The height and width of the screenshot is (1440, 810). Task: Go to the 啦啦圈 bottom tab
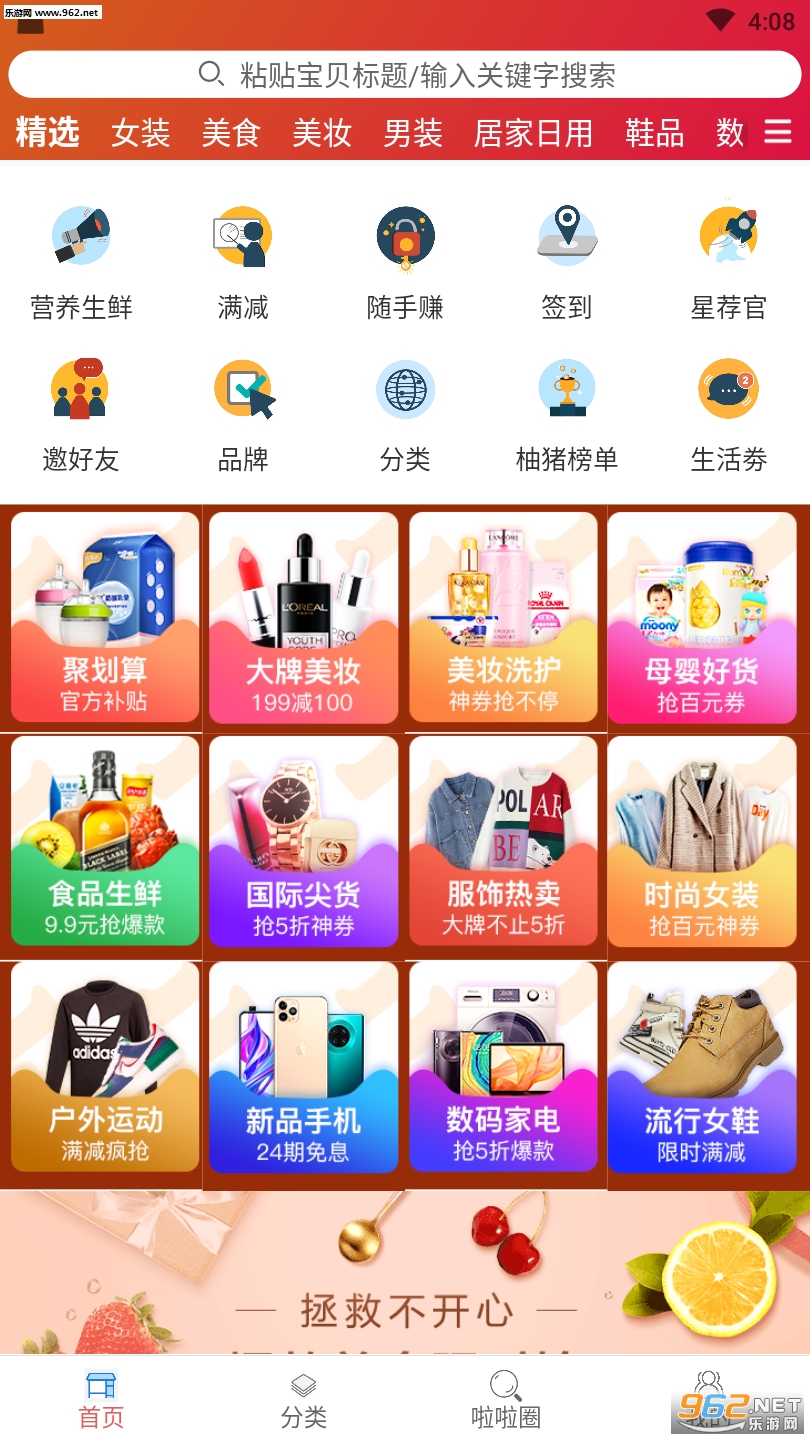point(506,1400)
